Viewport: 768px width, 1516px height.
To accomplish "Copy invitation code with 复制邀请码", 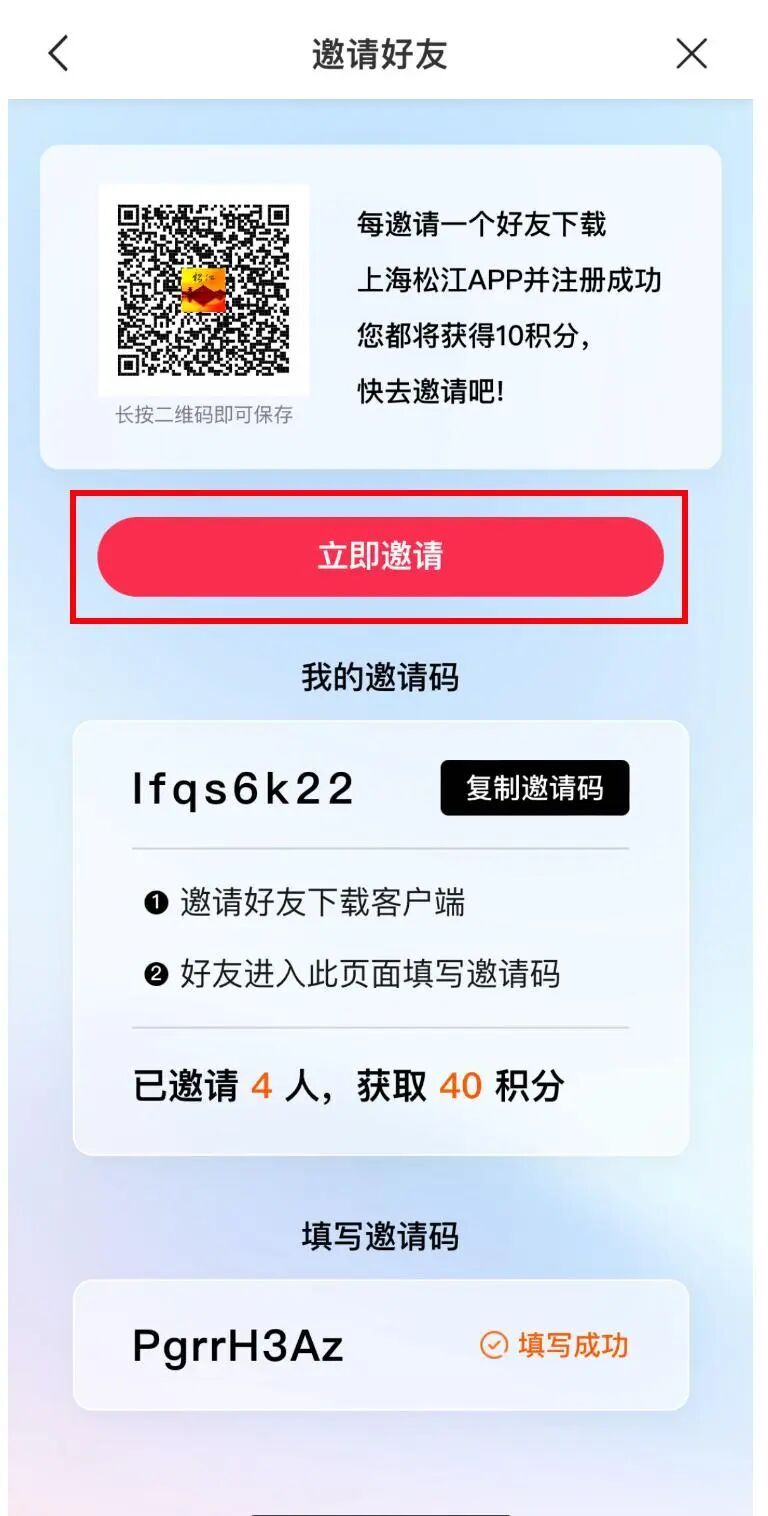I will click(x=535, y=788).
